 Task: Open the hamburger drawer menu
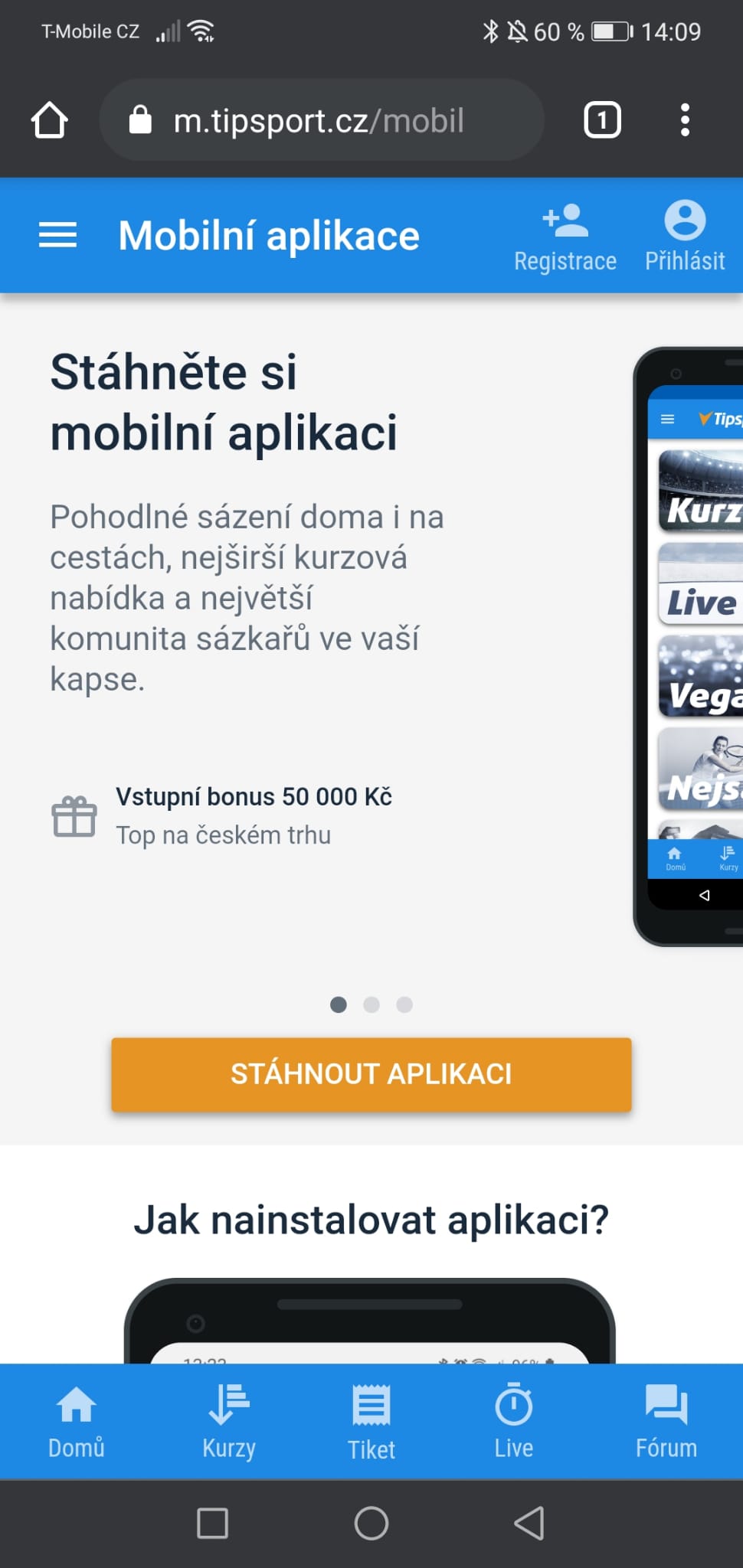[x=57, y=235]
